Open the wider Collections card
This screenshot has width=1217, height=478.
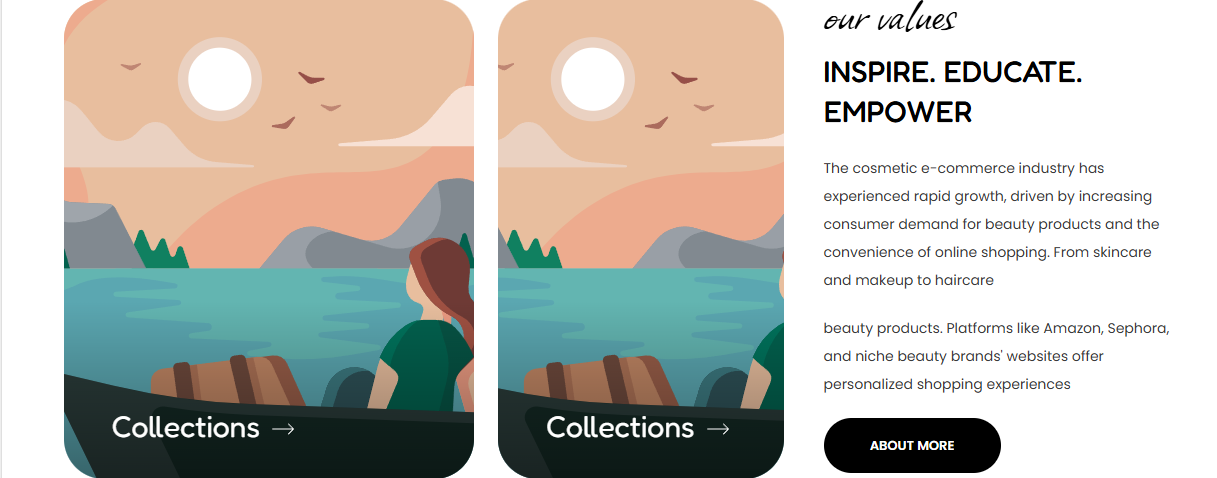point(203,428)
